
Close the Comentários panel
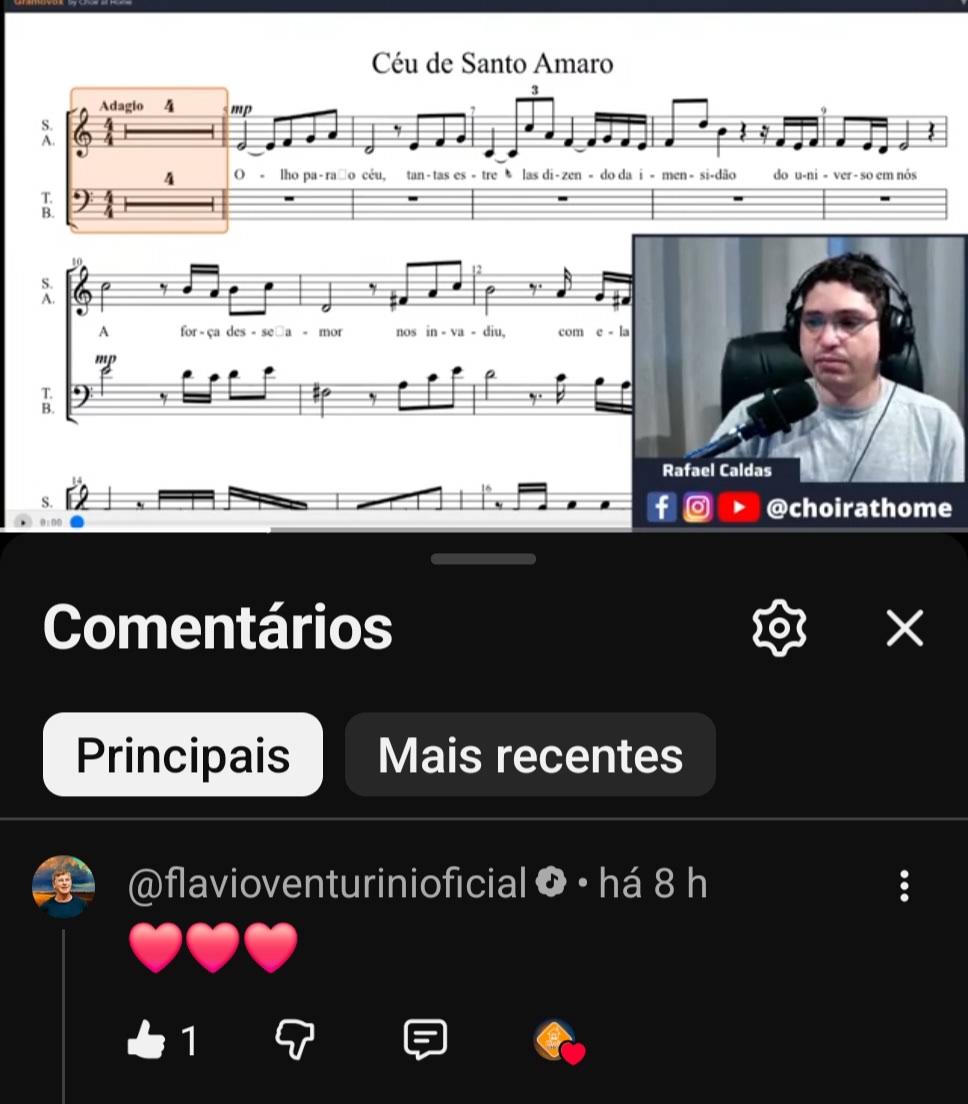[x=905, y=628]
